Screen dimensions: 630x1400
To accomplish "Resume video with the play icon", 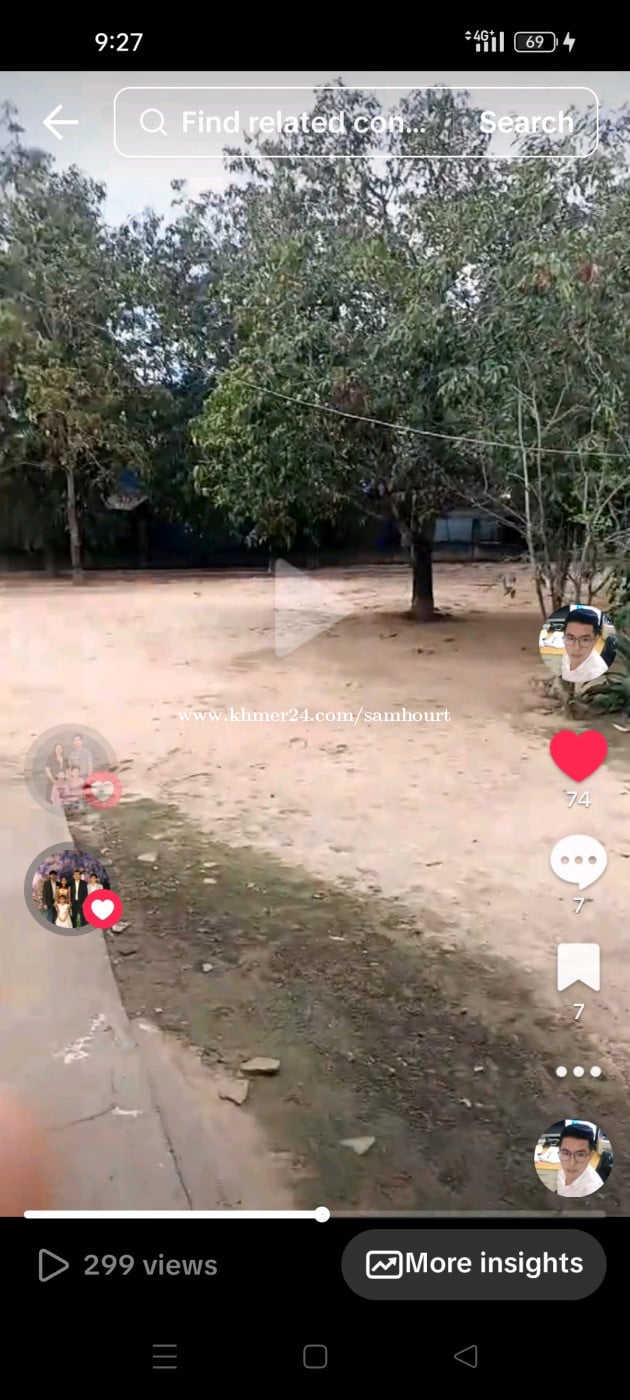I will click(308, 608).
